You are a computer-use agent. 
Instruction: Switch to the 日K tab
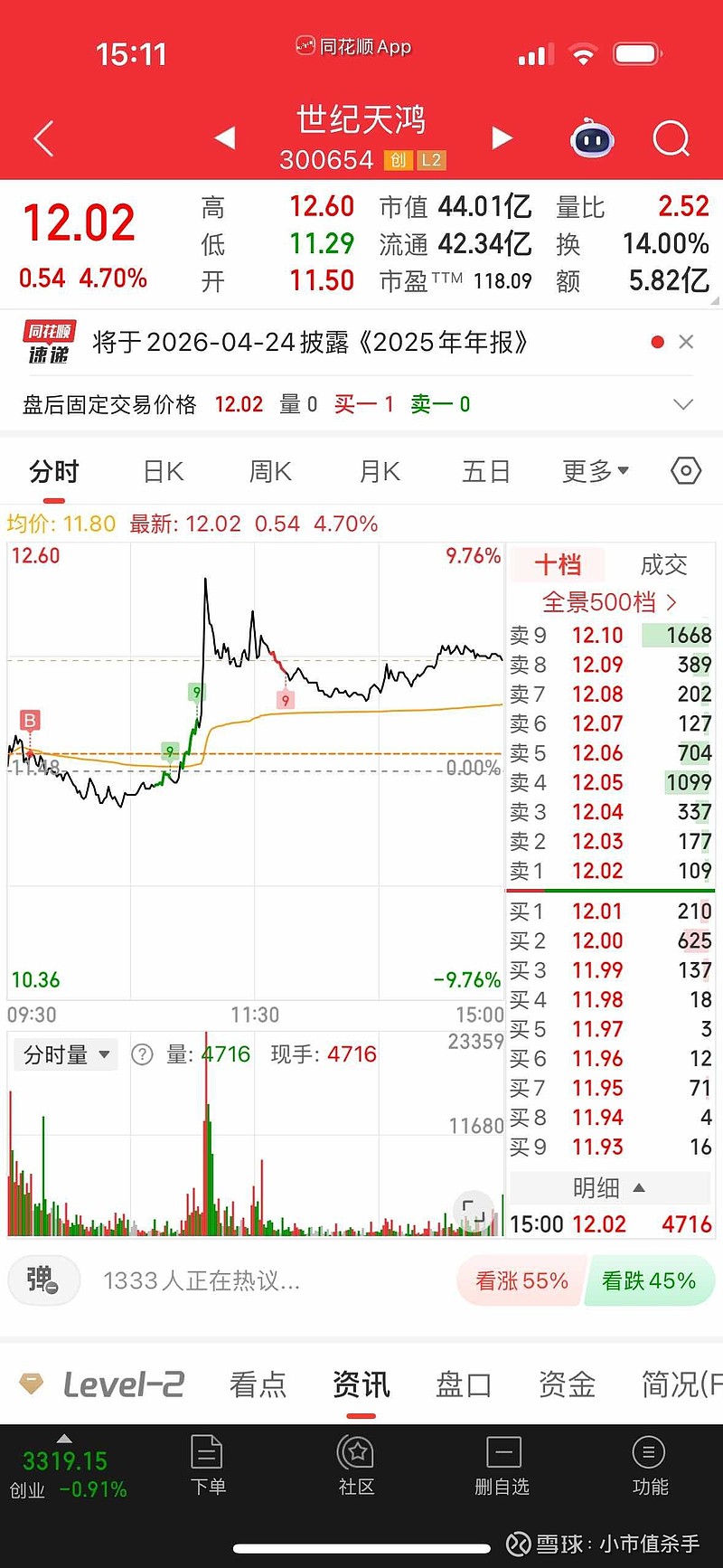pos(162,470)
